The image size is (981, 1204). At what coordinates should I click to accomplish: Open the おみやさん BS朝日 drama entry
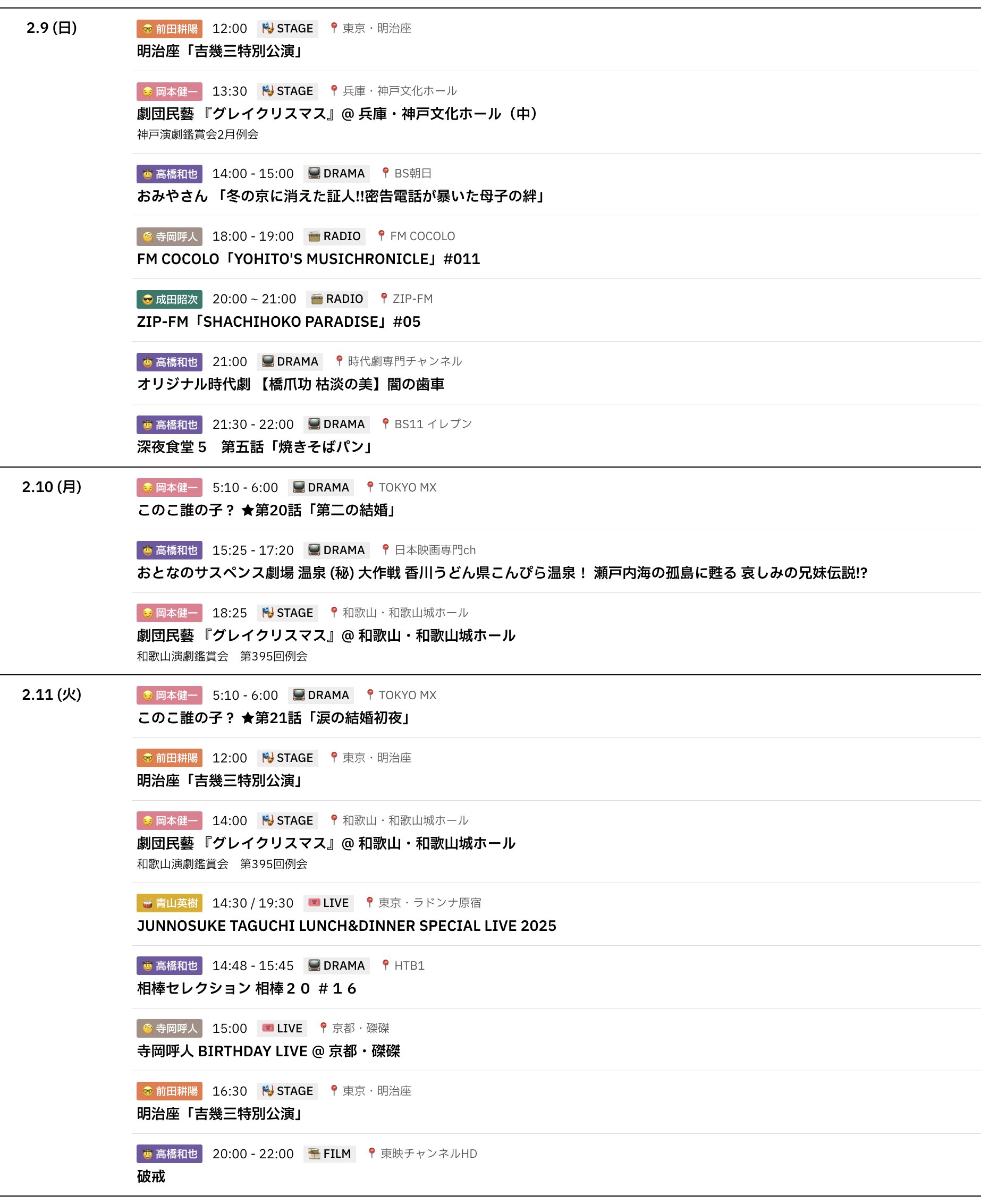pyautogui.click(x=340, y=197)
